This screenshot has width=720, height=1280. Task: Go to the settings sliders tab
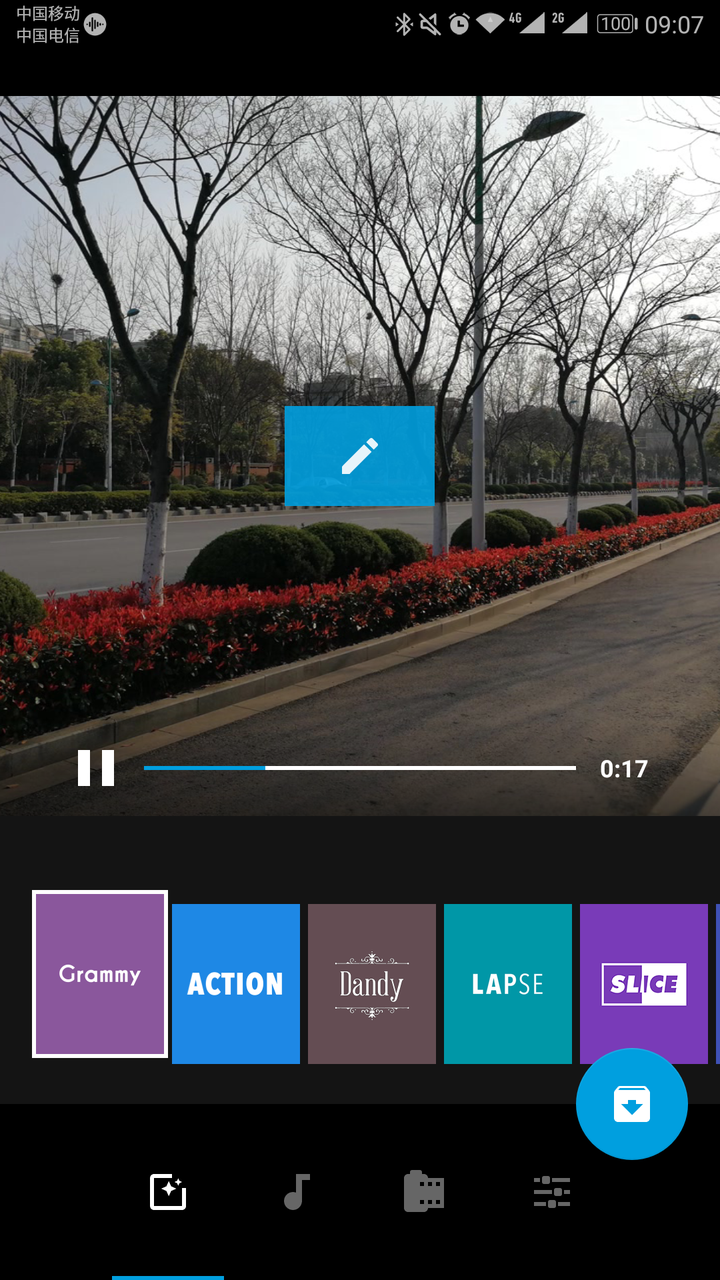point(552,1192)
